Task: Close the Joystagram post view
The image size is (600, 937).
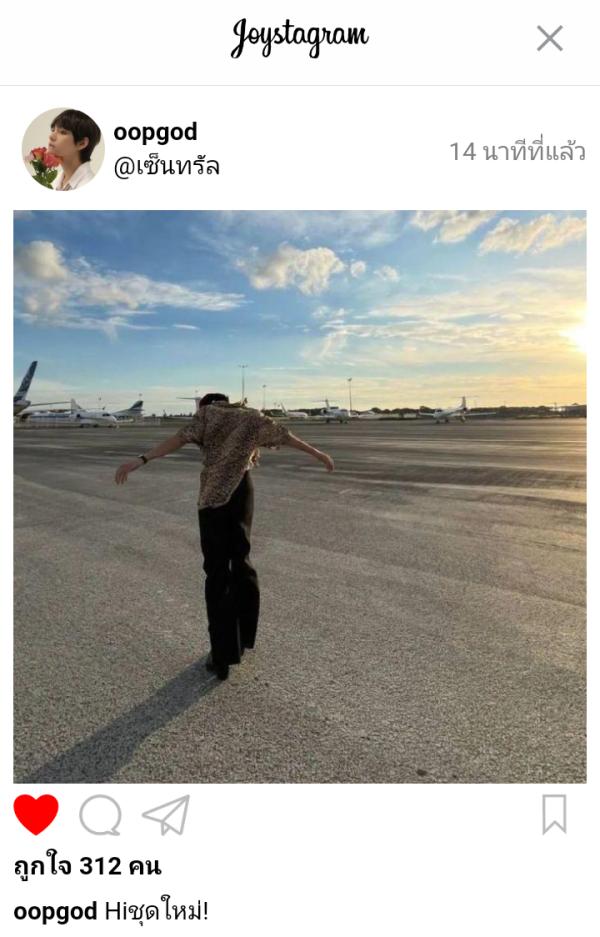Action: tap(549, 39)
